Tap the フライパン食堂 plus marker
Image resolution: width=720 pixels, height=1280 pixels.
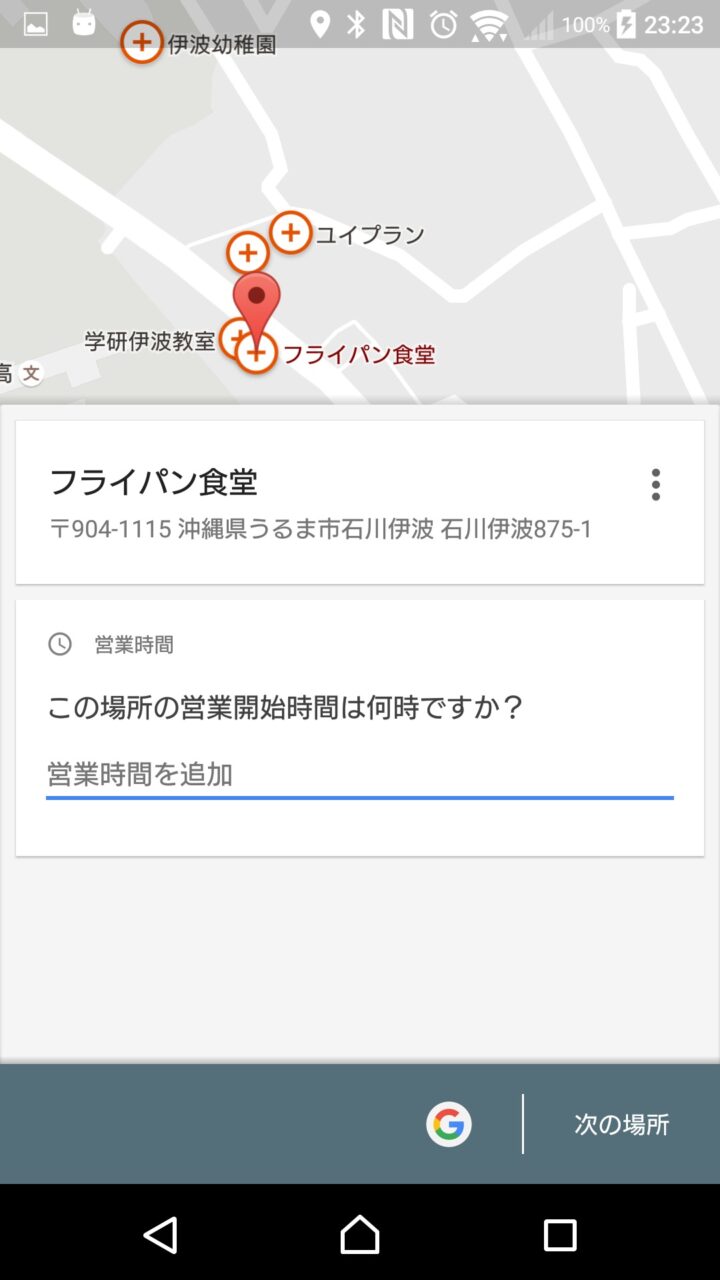(257, 353)
